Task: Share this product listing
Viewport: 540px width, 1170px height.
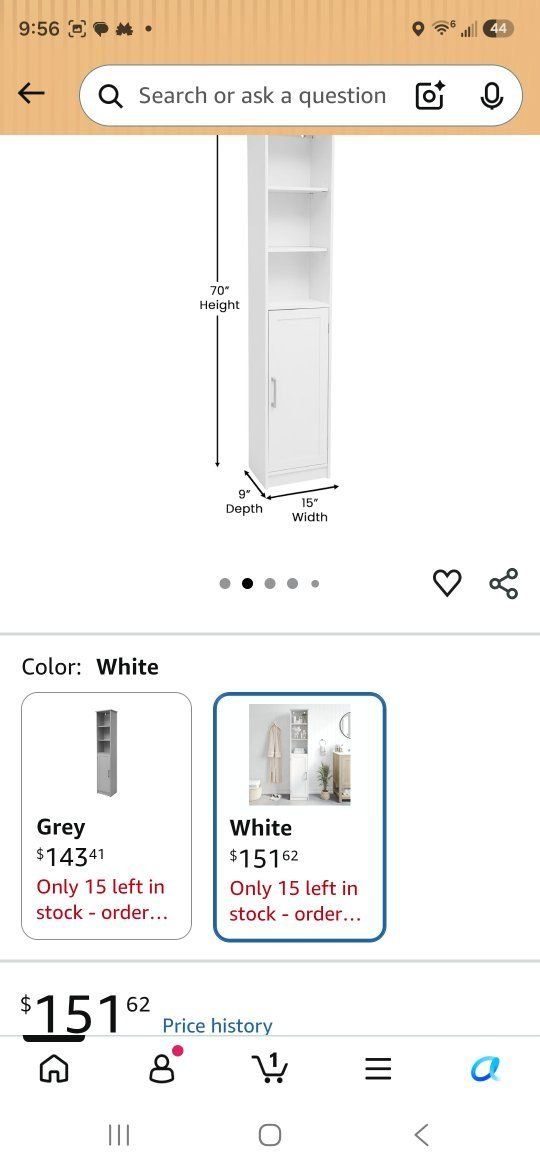Action: (x=503, y=583)
